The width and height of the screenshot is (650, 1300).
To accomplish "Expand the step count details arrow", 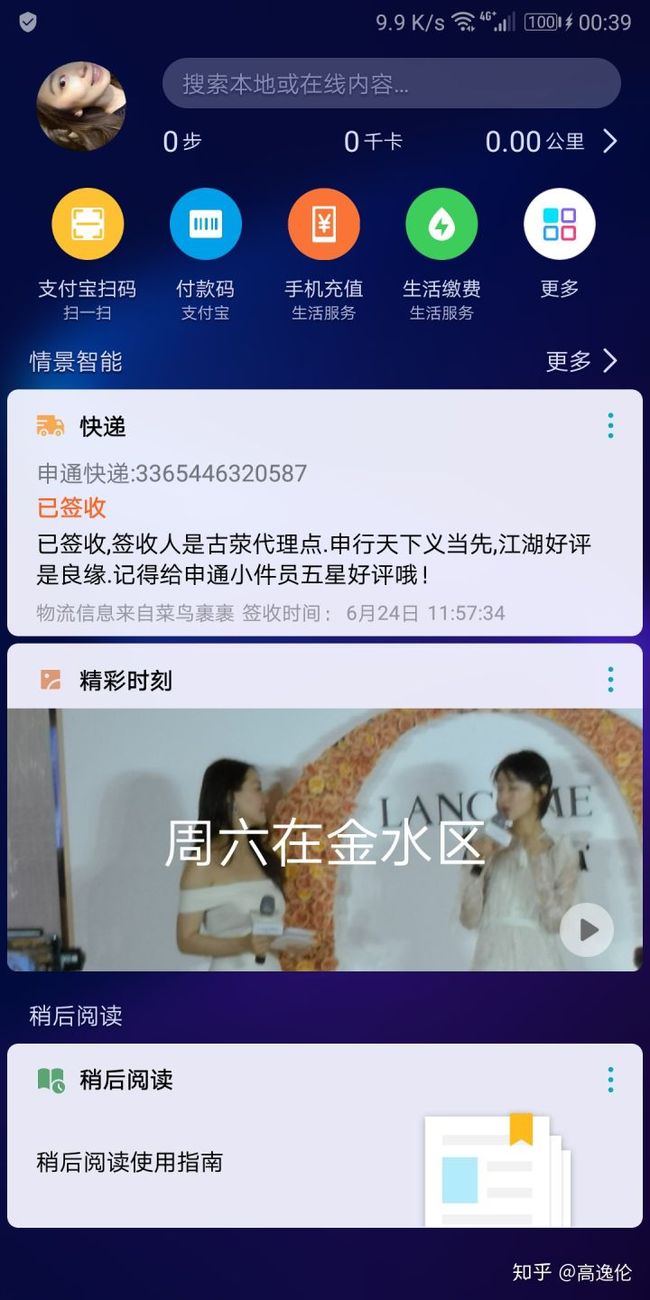I will pos(610,141).
